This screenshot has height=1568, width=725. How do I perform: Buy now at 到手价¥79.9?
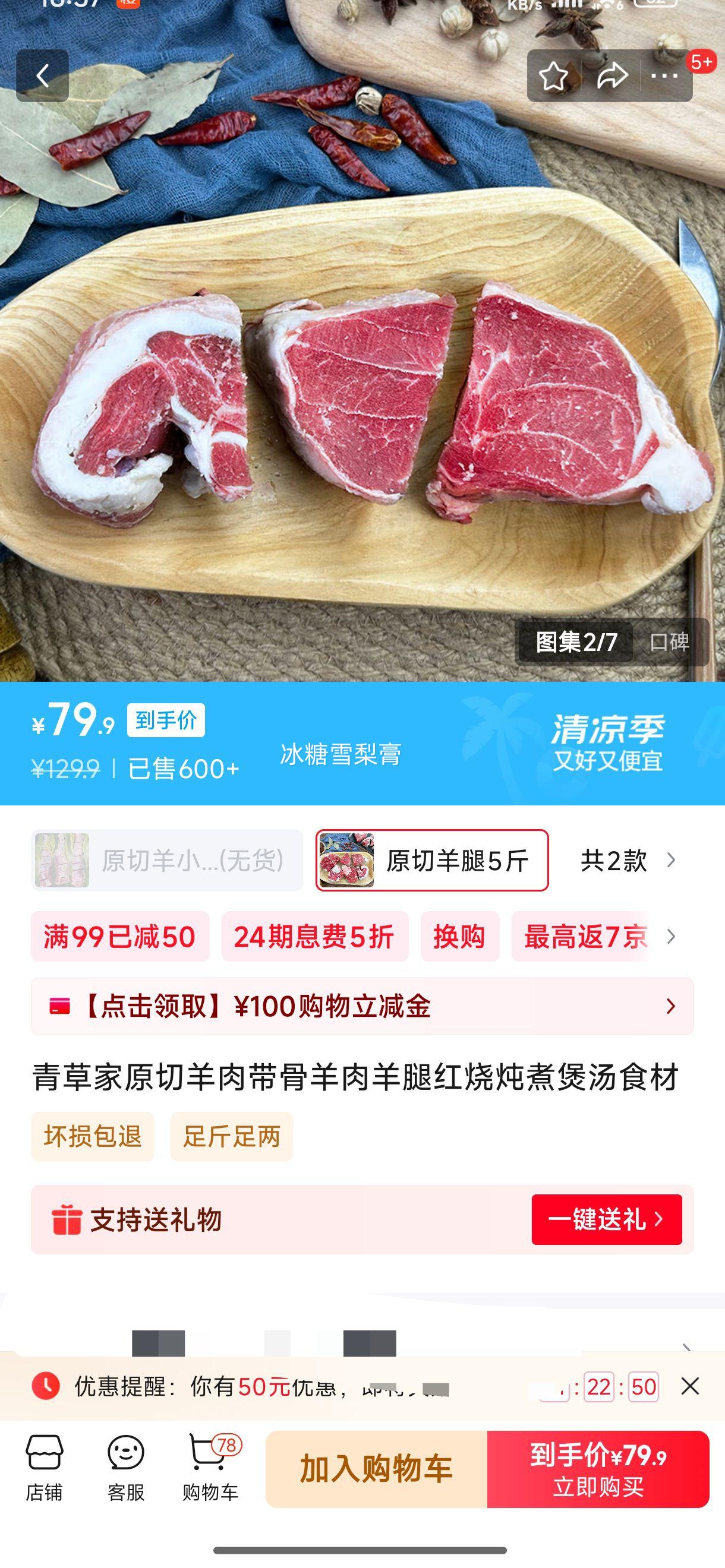point(598,1468)
